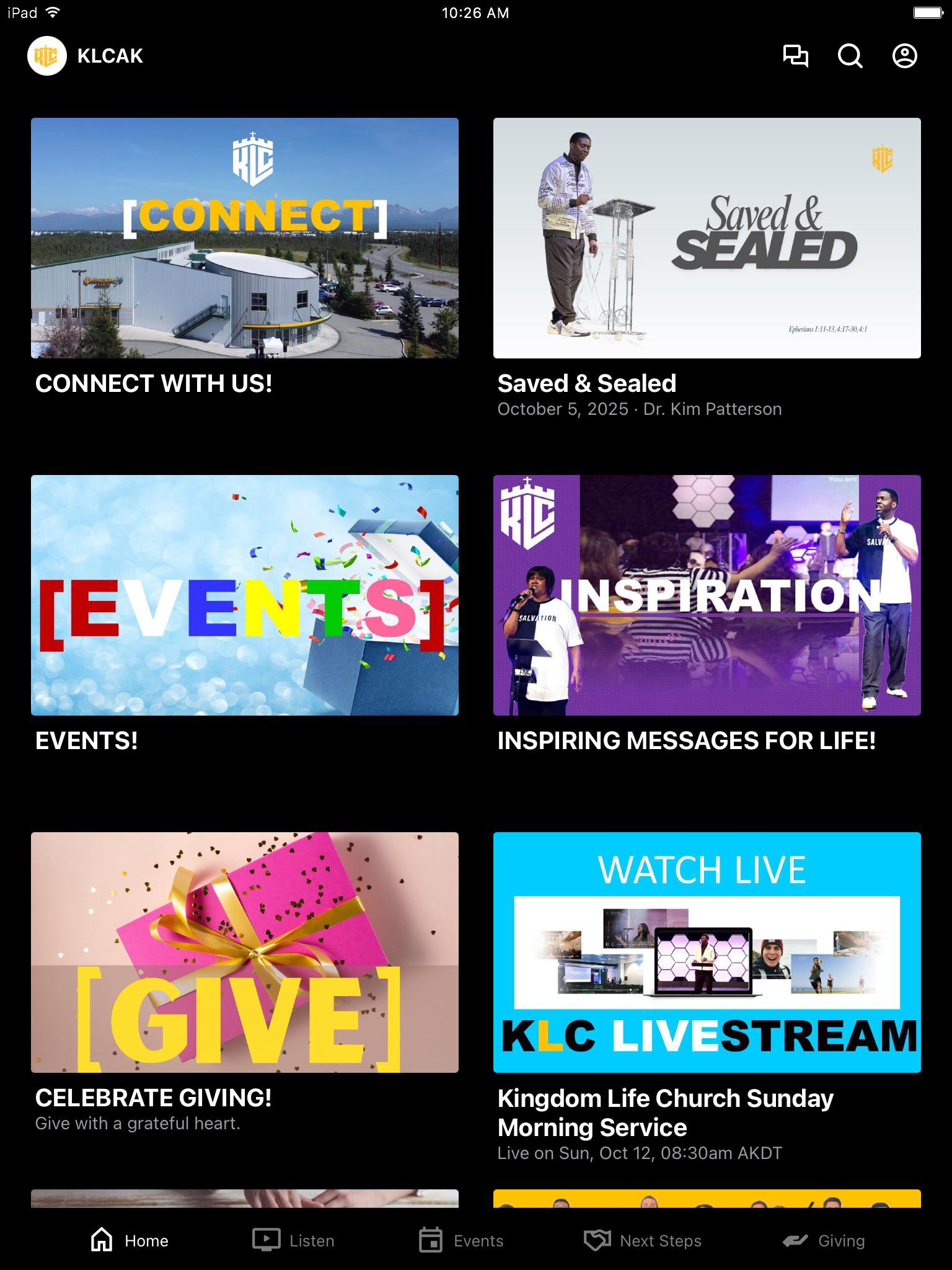This screenshot has width=952, height=1270.
Task: Open the EVENTS! card
Action: [245, 595]
